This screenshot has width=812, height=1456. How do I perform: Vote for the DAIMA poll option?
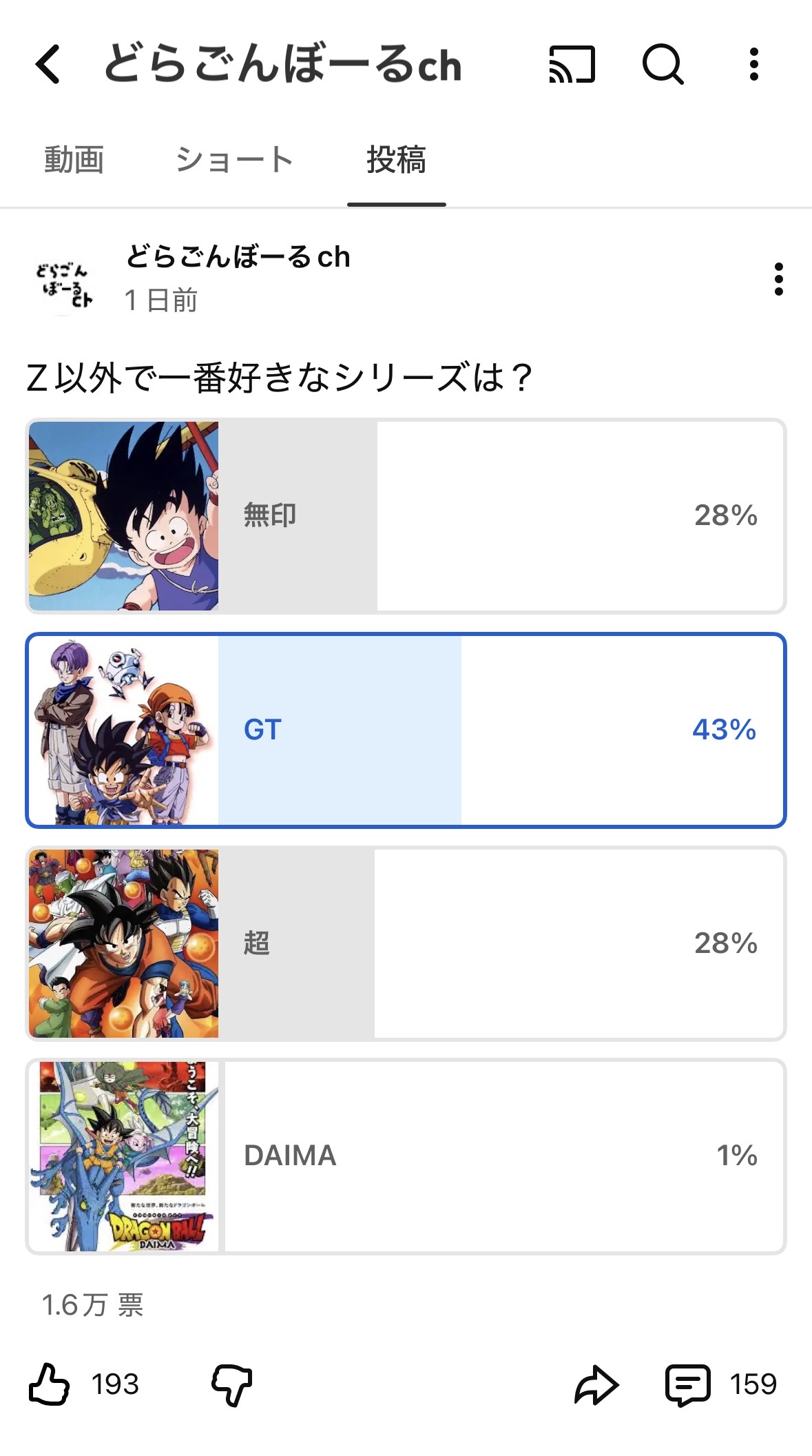(405, 1156)
